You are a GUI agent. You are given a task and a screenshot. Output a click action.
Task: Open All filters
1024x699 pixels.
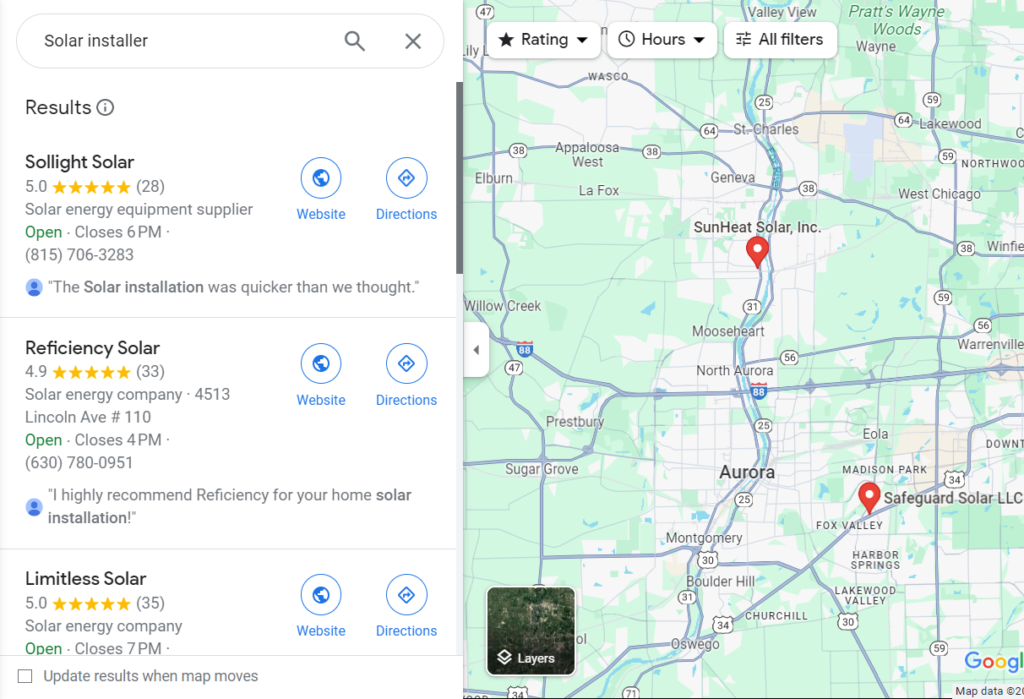(x=780, y=40)
